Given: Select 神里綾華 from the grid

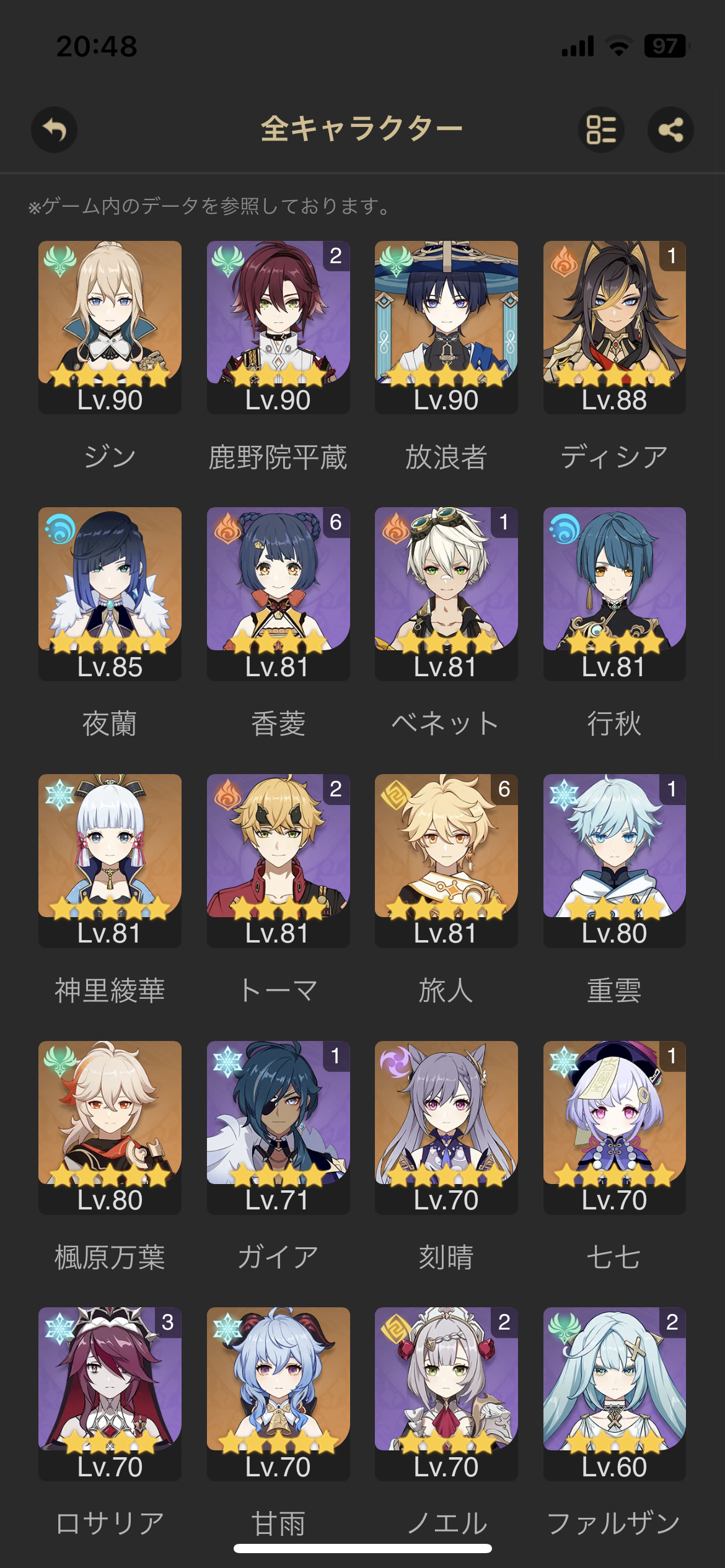Looking at the screenshot, I should pyautogui.click(x=110, y=860).
